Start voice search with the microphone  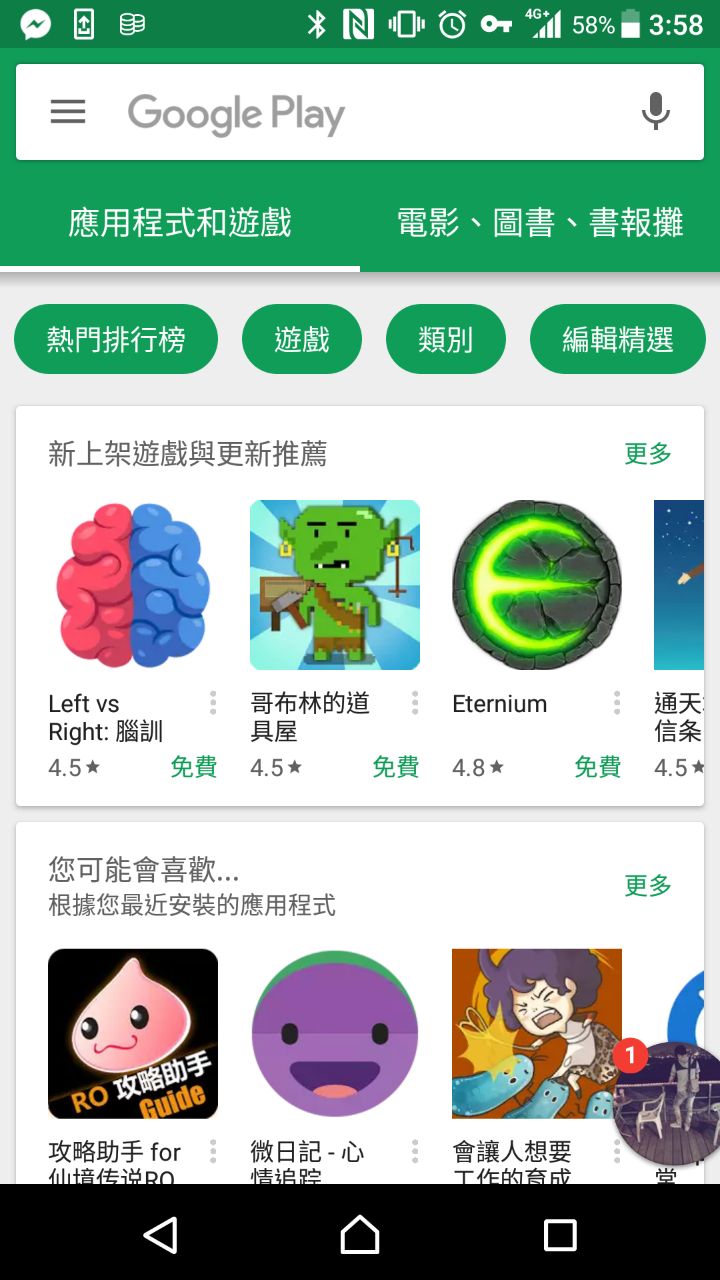point(655,112)
